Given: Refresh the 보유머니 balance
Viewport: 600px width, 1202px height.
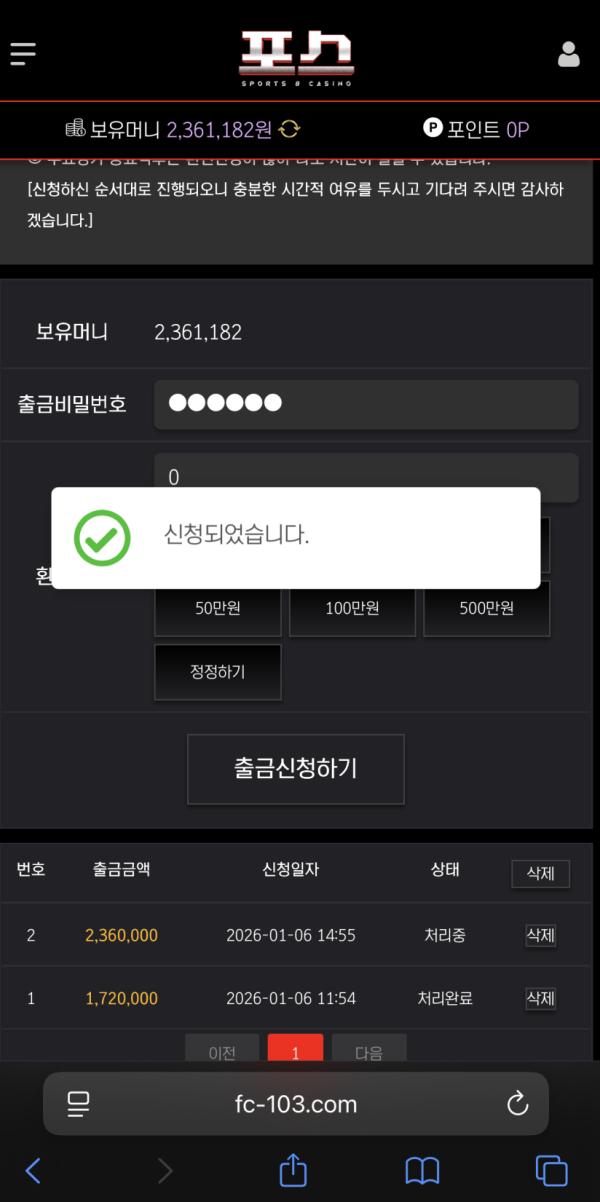Looking at the screenshot, I should [x=289, y=129].
